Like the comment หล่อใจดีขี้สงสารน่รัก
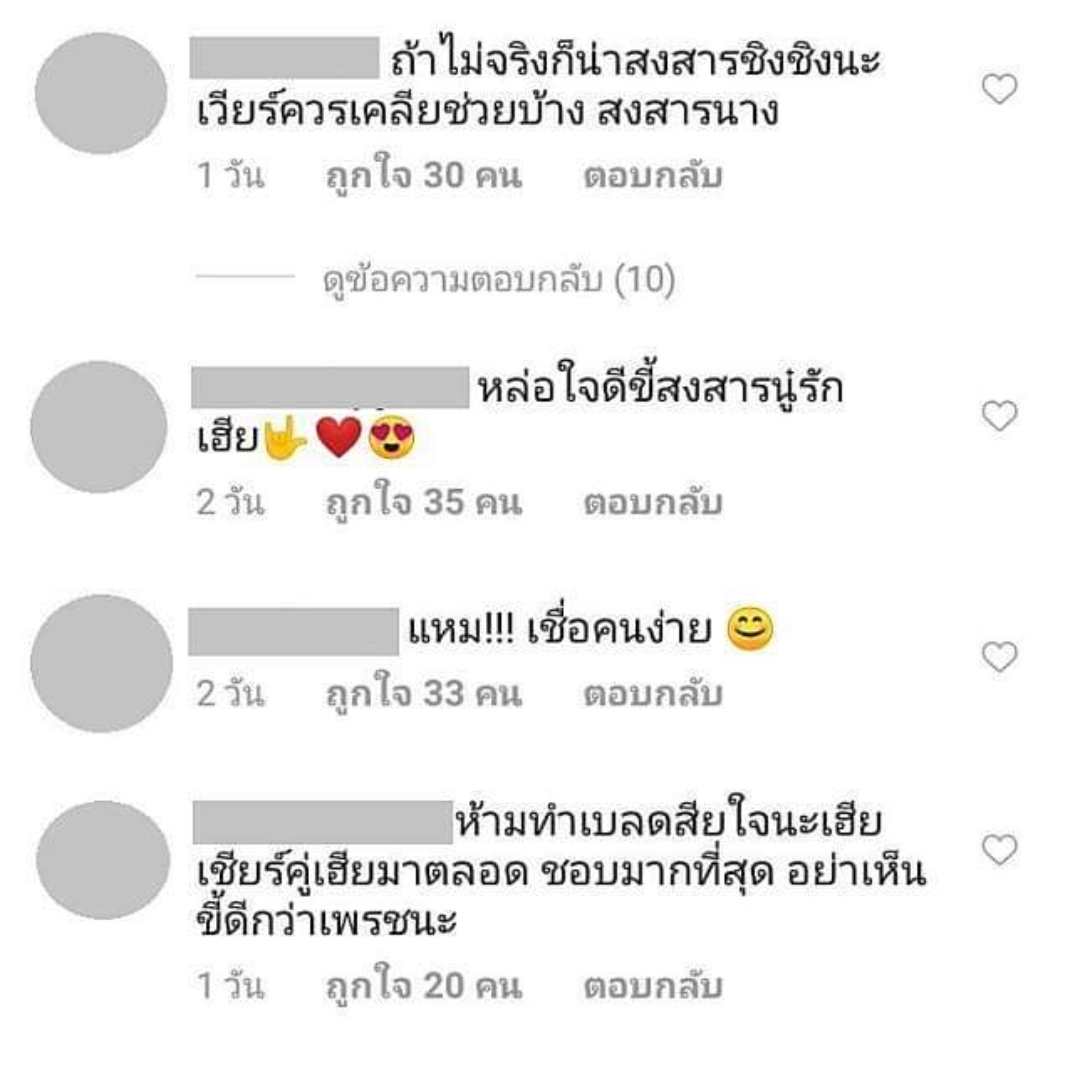The width and height of the screenshot is (1080, 1073). pos(999,415)
